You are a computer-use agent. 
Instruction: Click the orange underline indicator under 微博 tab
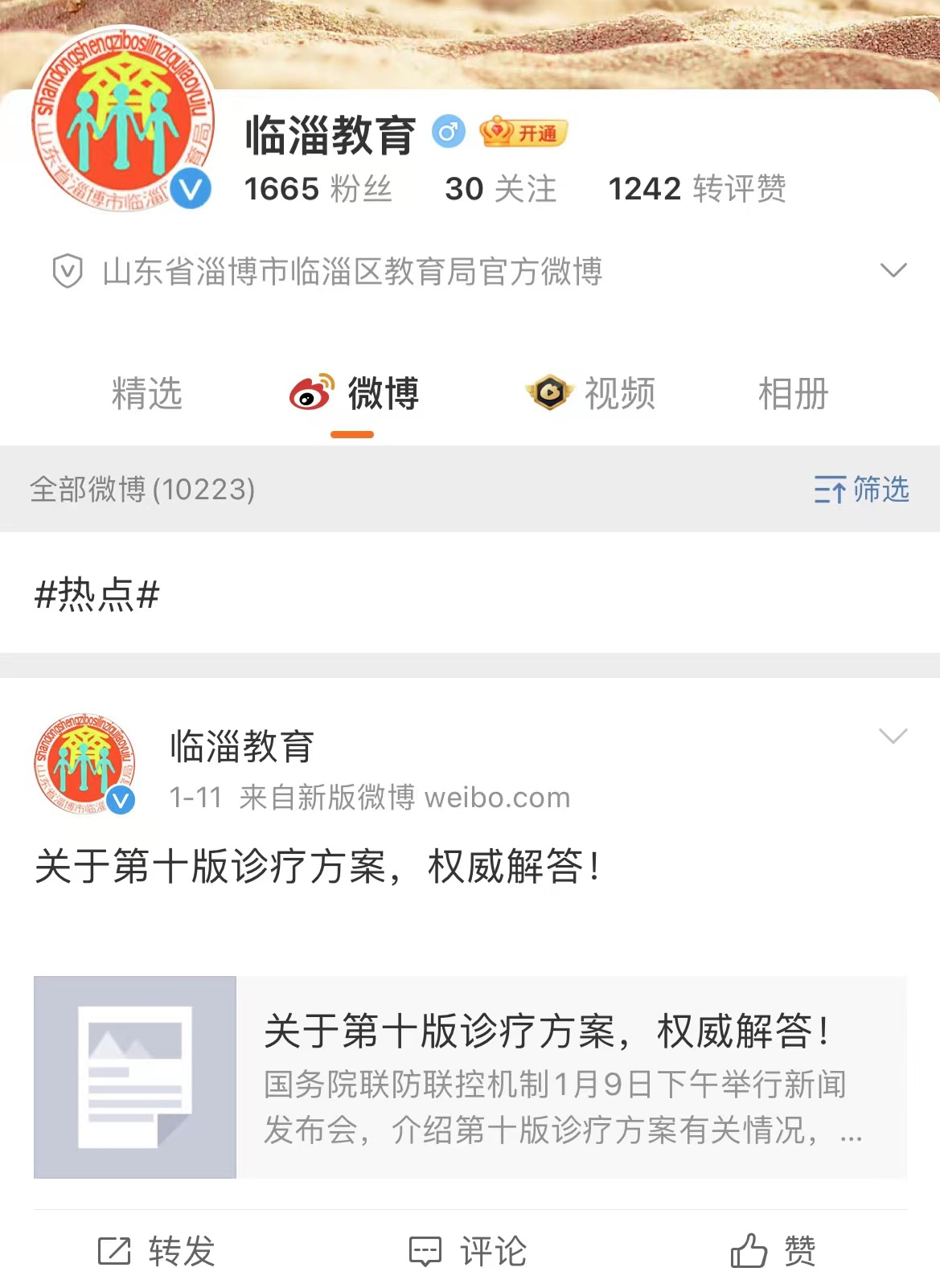352,434
